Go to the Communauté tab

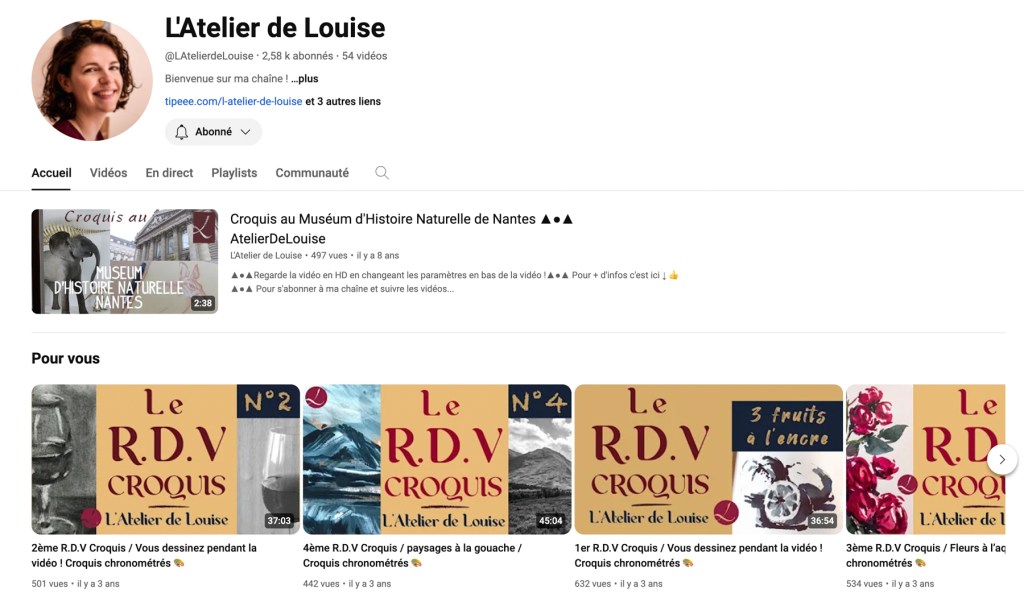[312, 173]
